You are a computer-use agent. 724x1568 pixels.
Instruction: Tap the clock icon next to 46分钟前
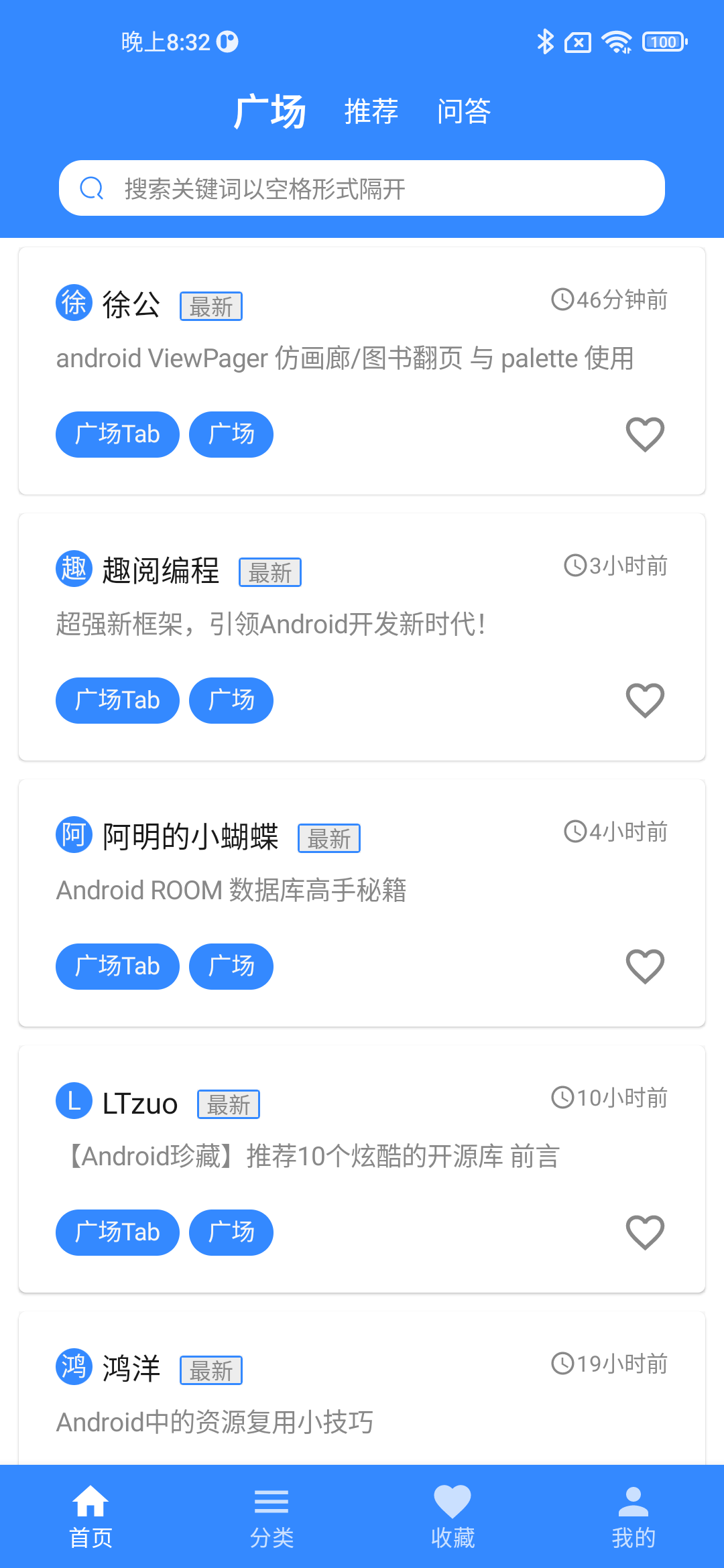click(x=562, y=300)
